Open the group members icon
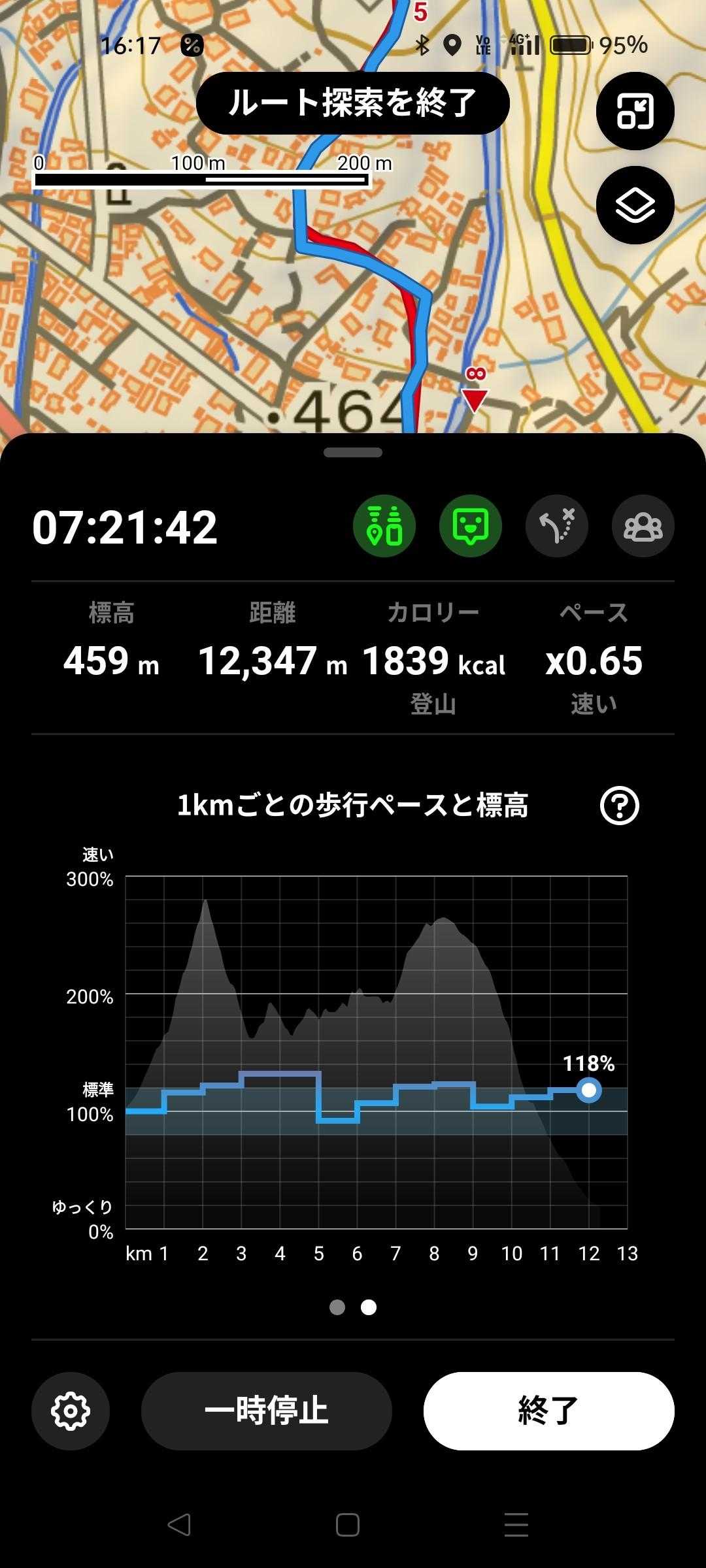 (x=643, y=526)
